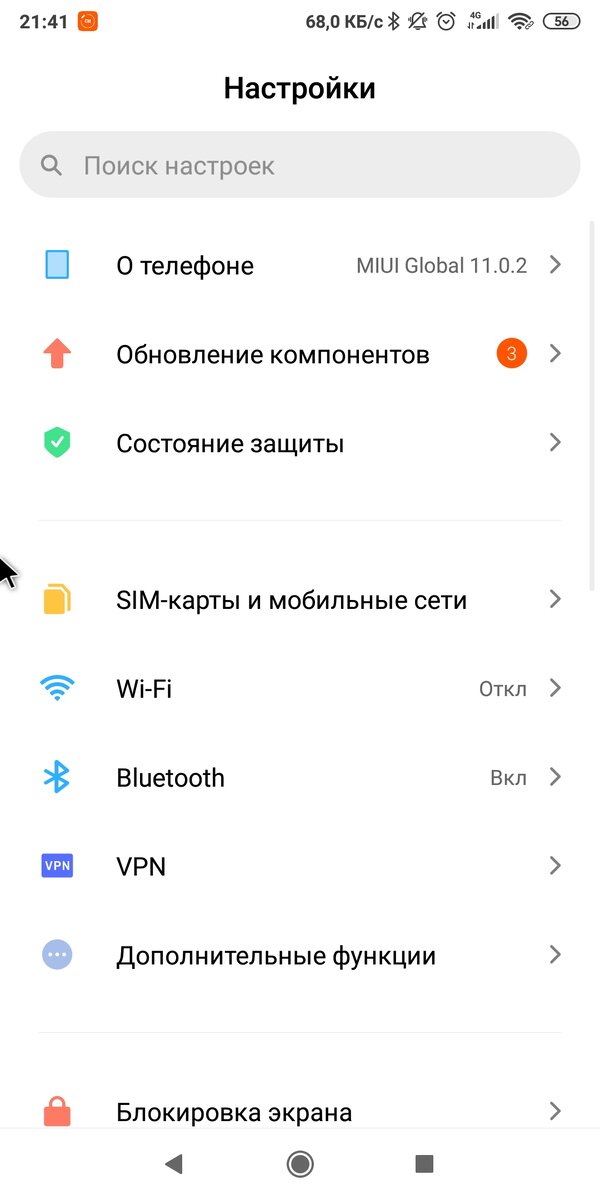Viewport: 600px width, 1200px height.
Task: Open «SIM-карты и мобильные сети»
Action: [x=300, y=600]
